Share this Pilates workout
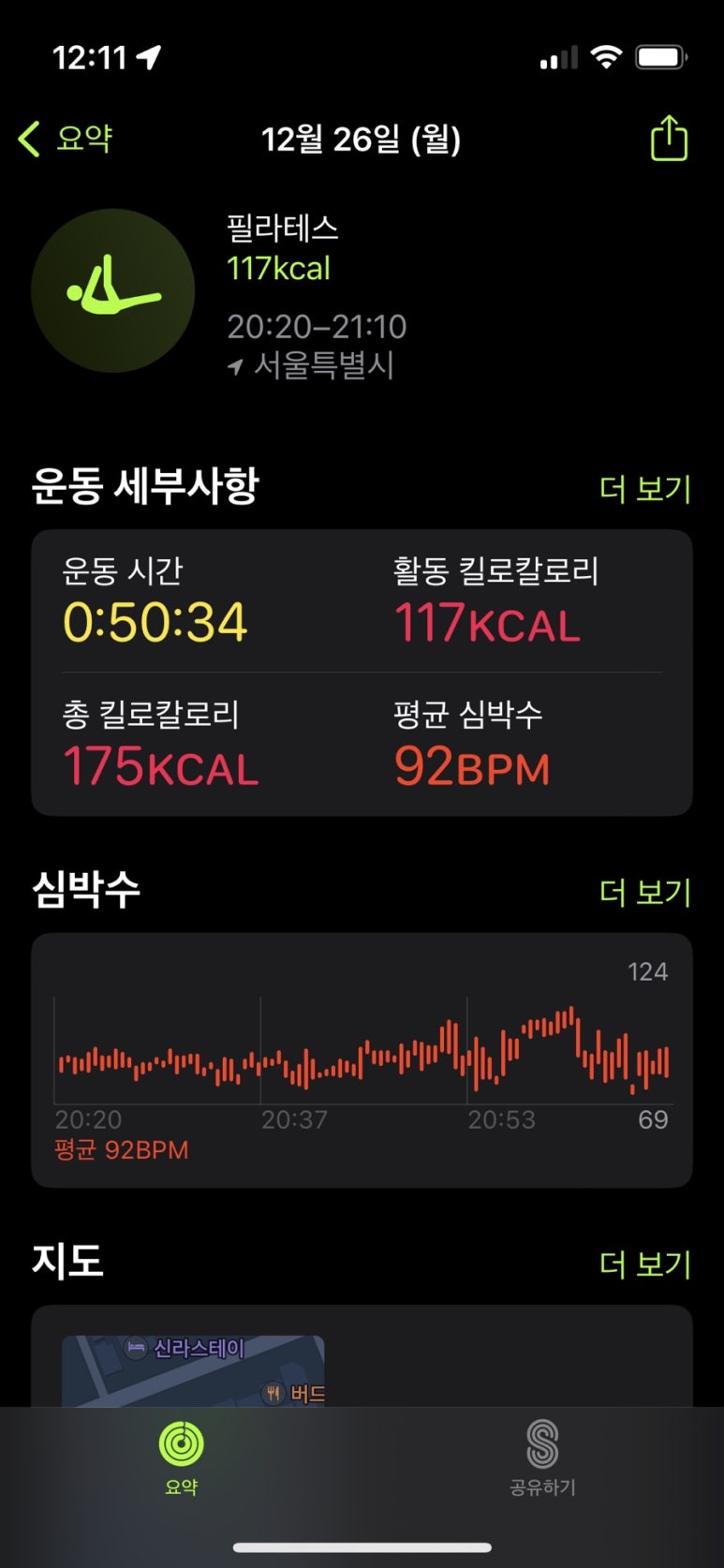724x1568 pixels. [669, 139]
